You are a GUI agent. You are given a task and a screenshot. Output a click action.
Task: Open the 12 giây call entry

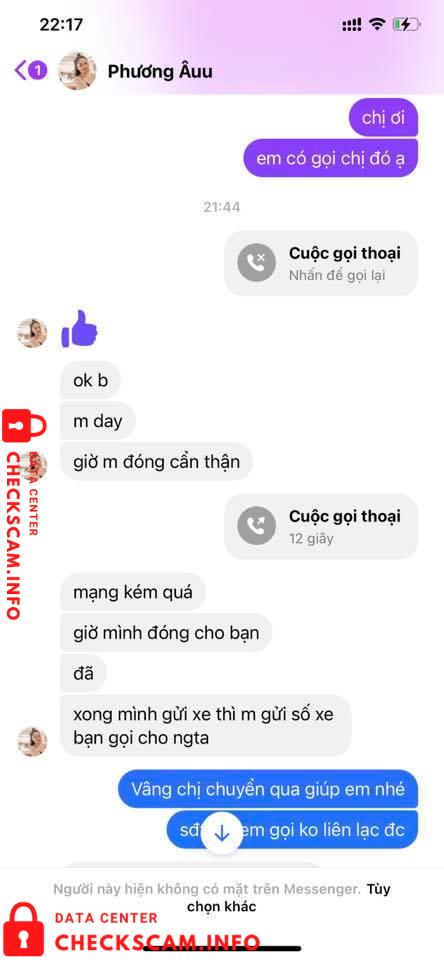321,527
